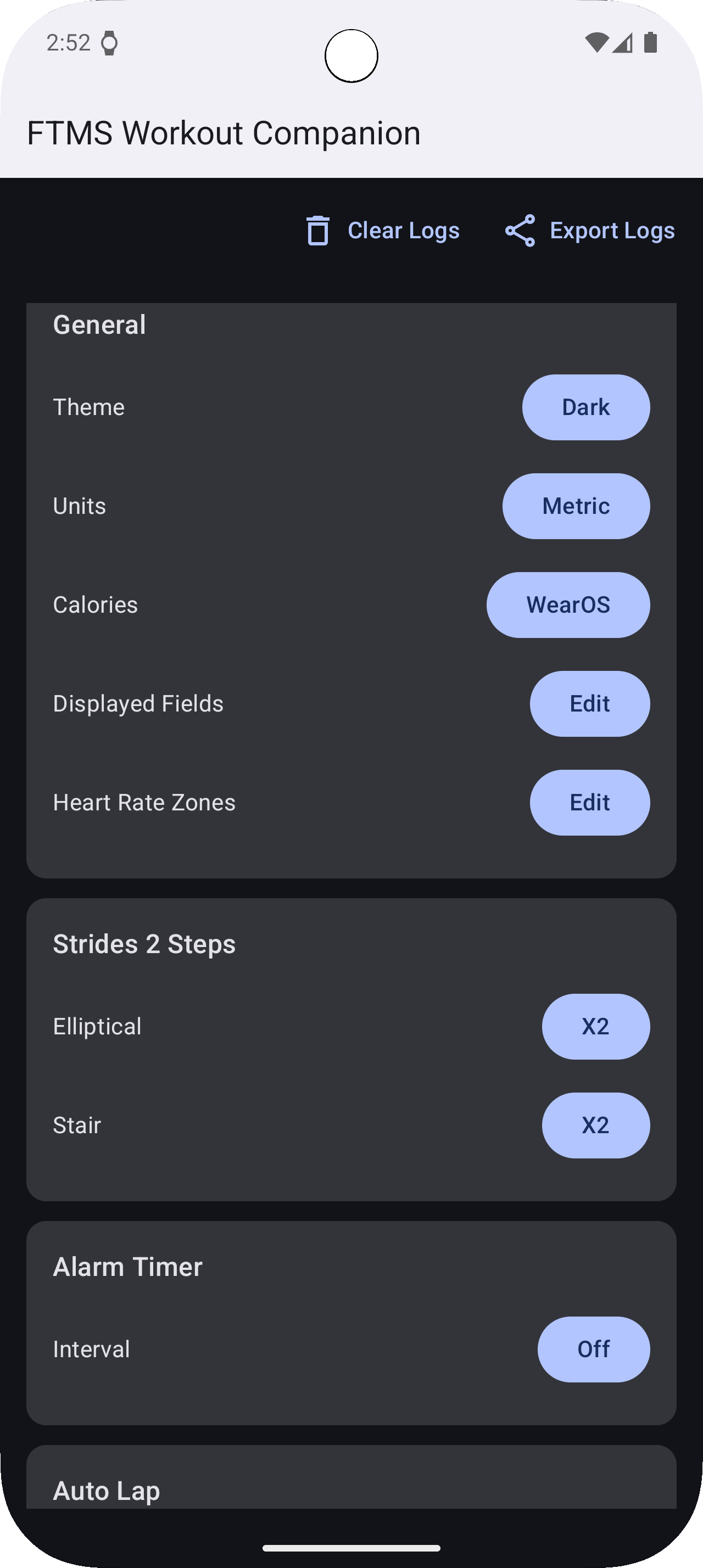Tap the watch icon in the status bar

pyautogui.click(x=108, y=43)
